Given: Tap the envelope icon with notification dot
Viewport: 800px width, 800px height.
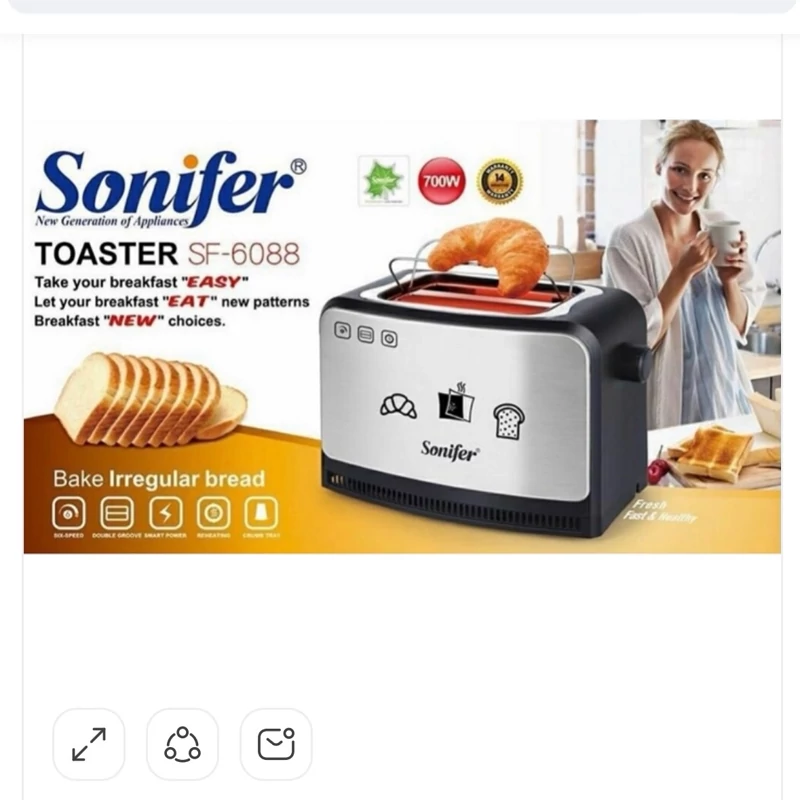Looking at the screenshot, I should click(x=276, y=744).
